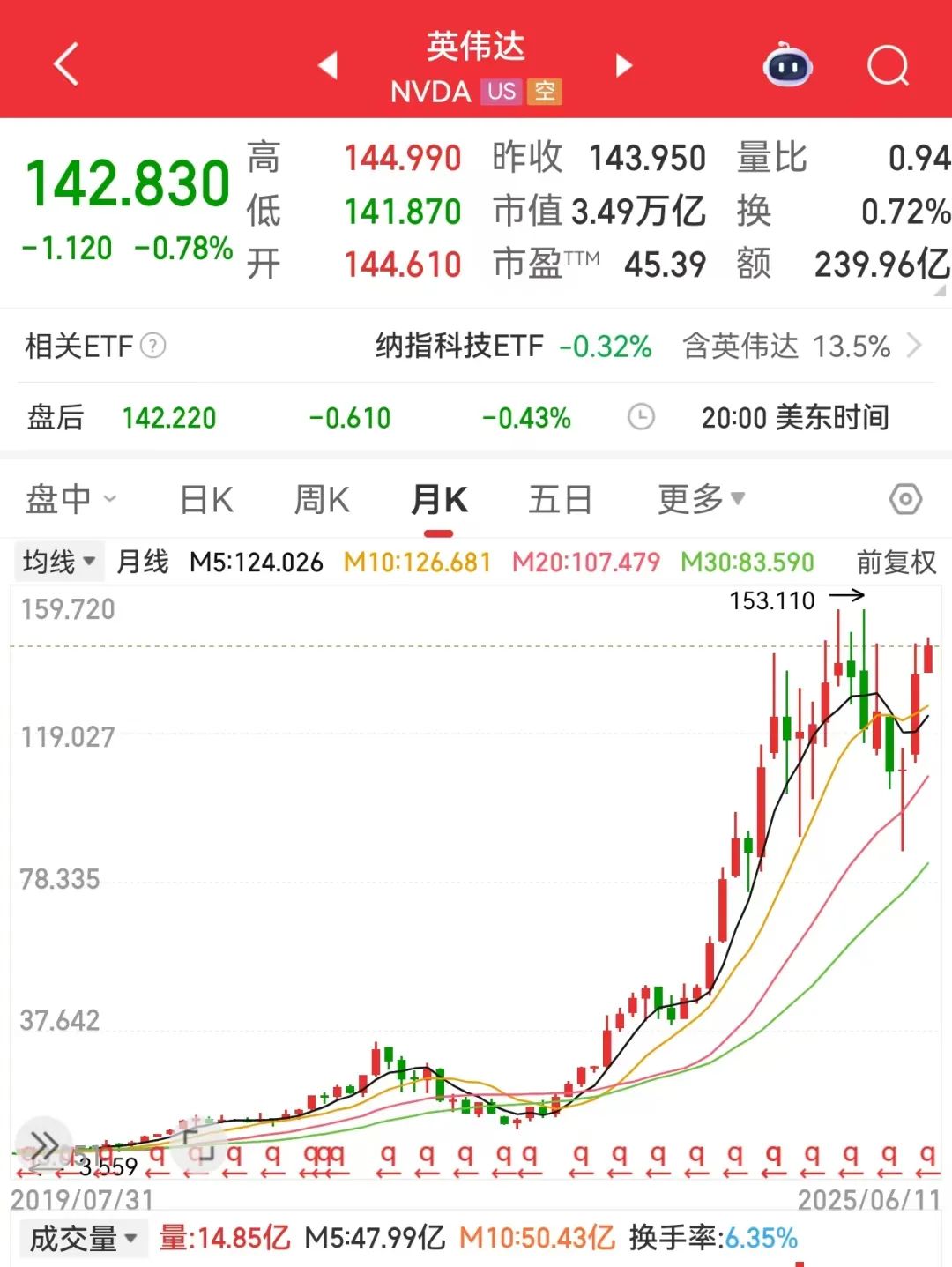
Task: Tap the double-arrow expand button on chart
Action: [43, 1144]
